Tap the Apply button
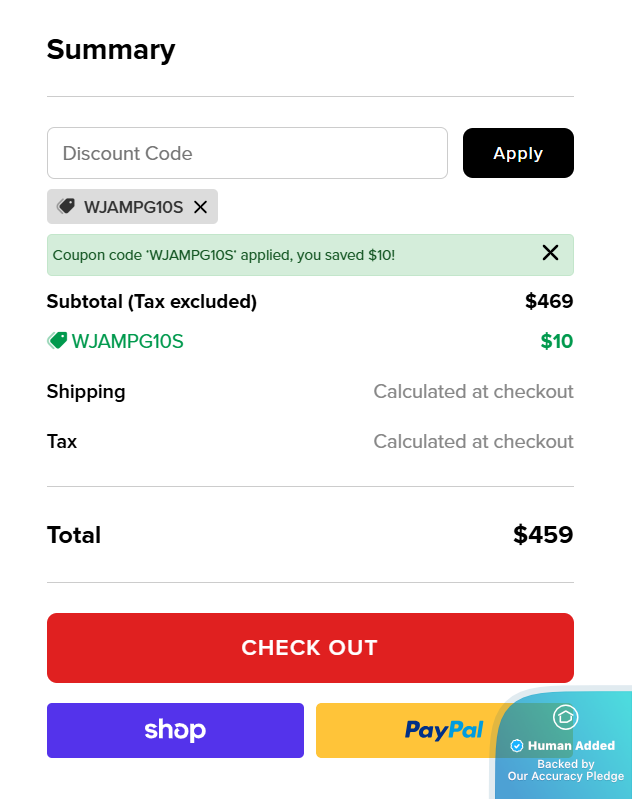The height and width of the screenshot is (799, 632). pos(517,153)
